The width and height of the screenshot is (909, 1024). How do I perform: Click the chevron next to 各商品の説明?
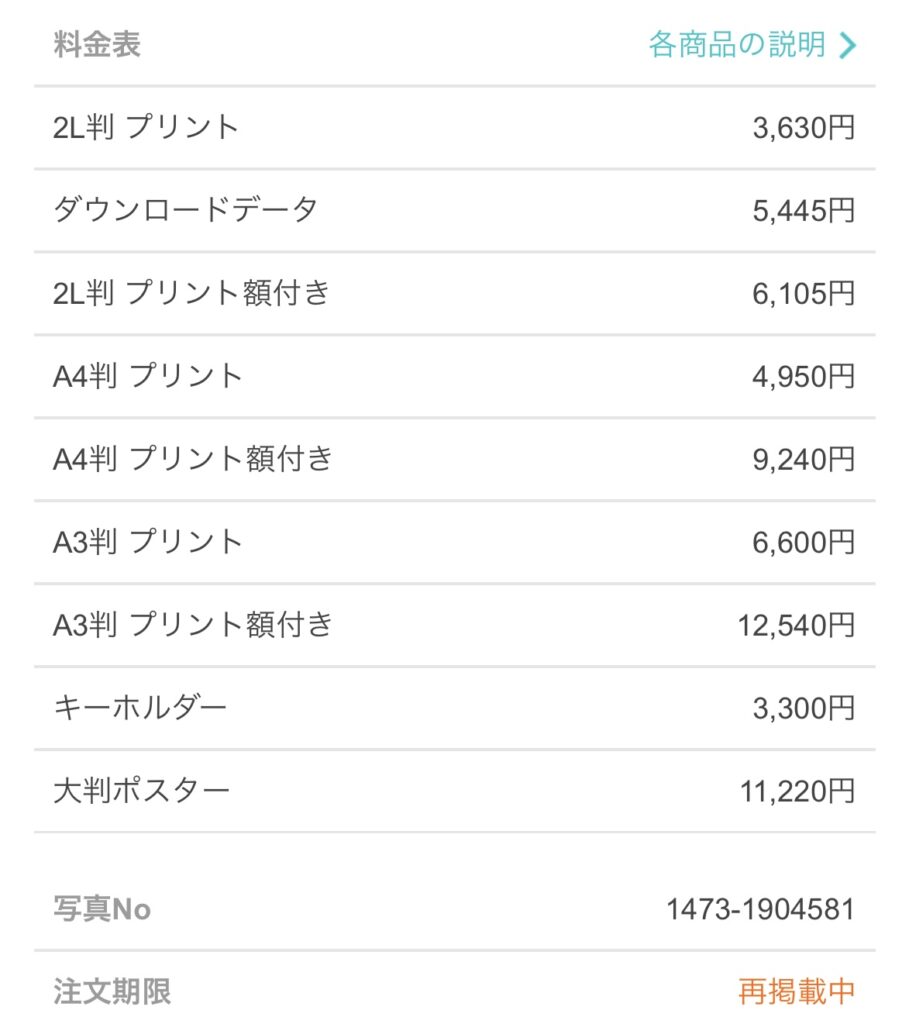click(x=846, y=44)
